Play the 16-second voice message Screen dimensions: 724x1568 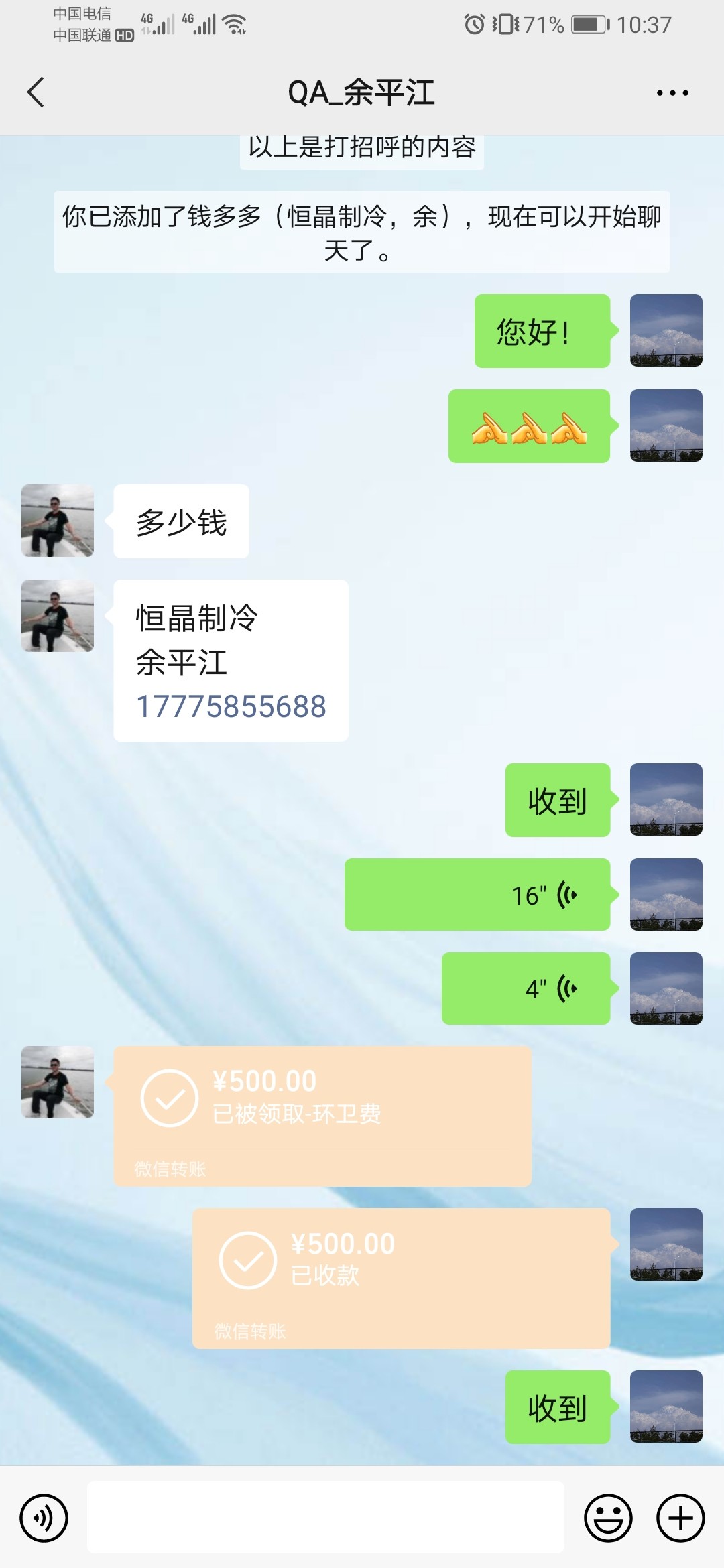click(477, 895)
